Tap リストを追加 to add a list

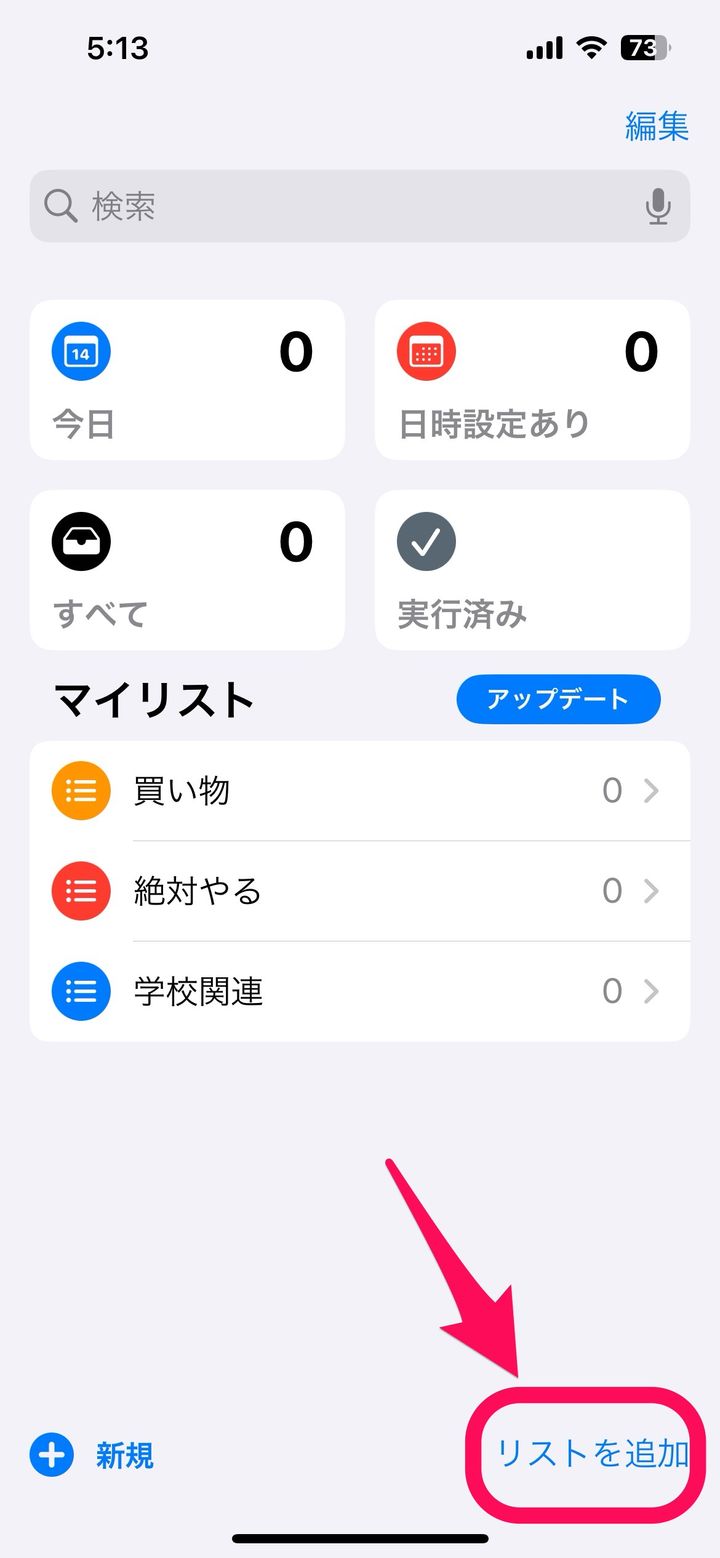click(x=592, y=1453)
